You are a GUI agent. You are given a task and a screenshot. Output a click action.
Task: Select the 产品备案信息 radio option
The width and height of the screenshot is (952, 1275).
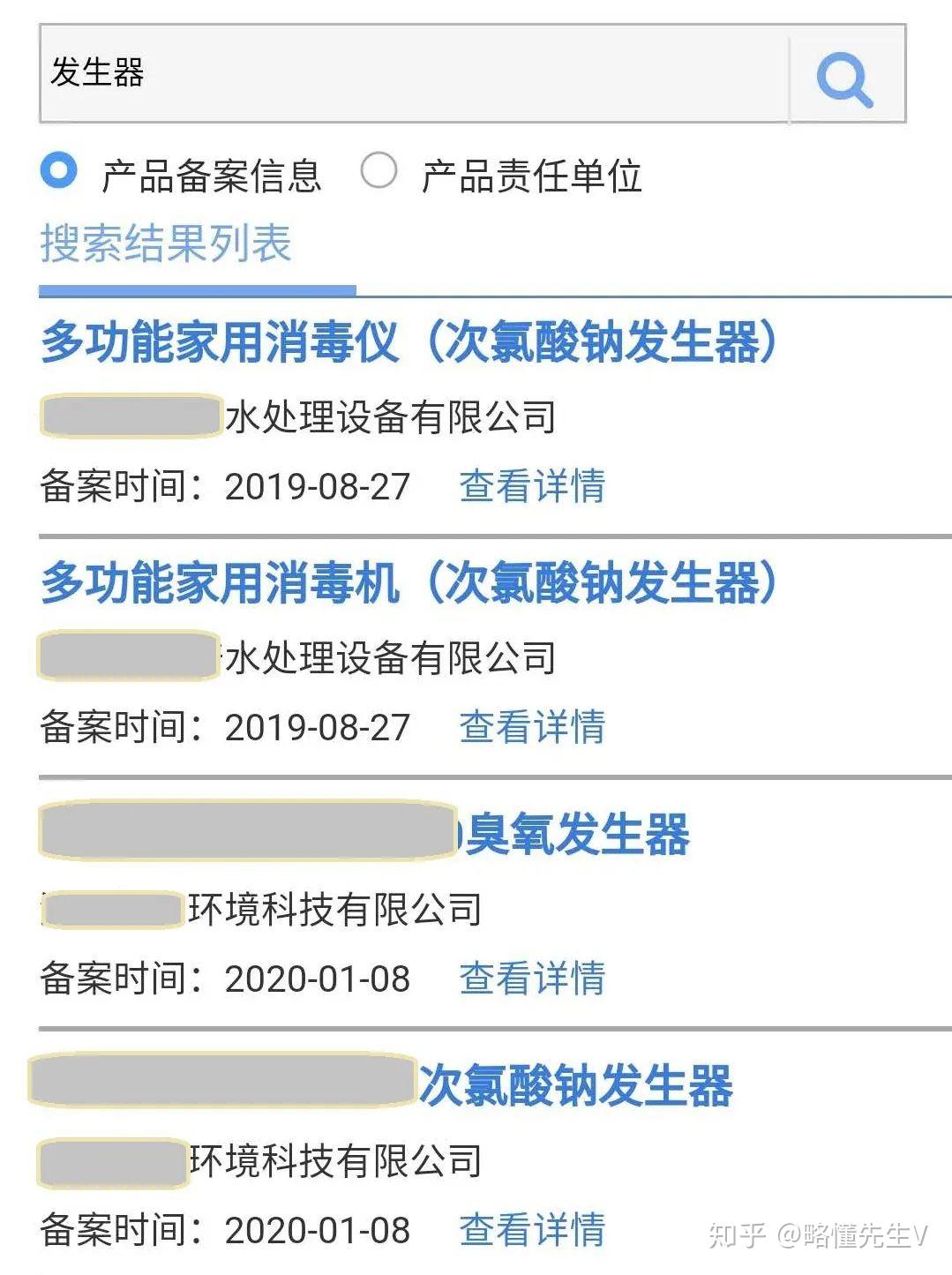point(59,169)
